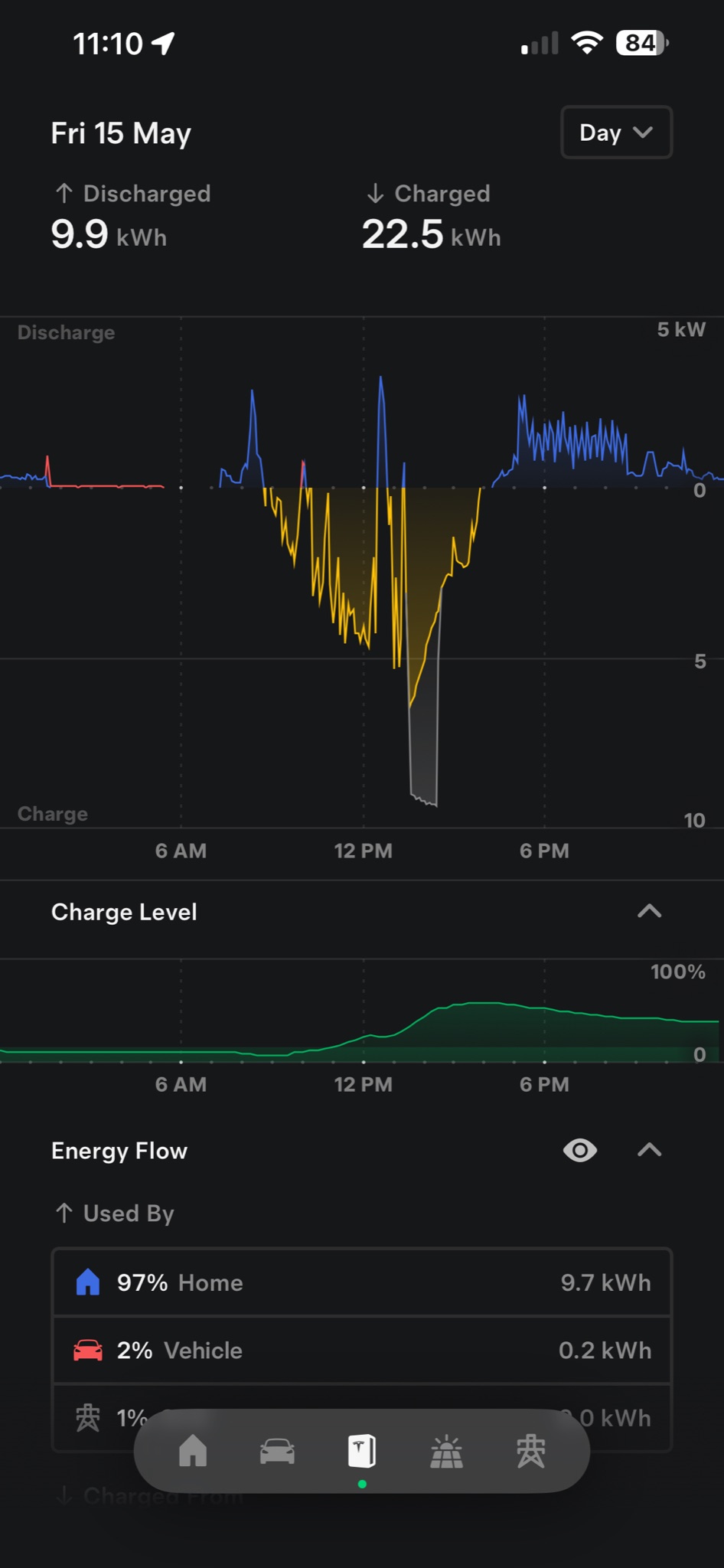
Task: Select the Powerwall battery tab
Action: coord(362,1451)
